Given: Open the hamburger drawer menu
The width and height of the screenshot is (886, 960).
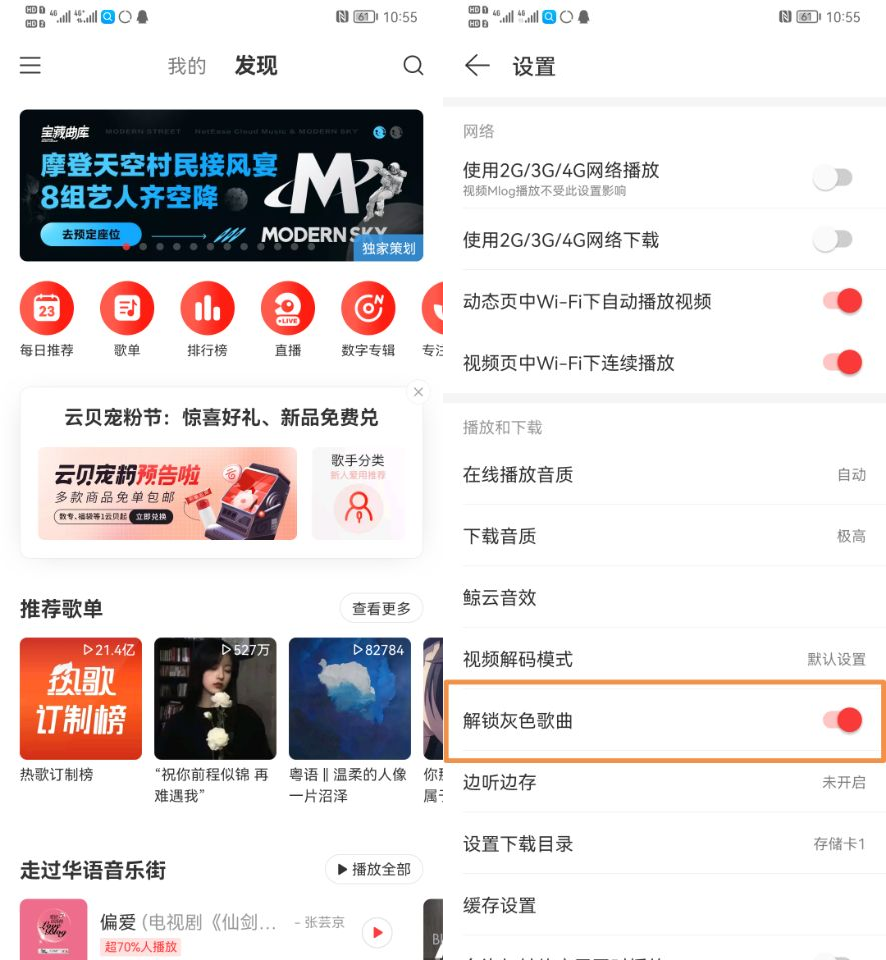Looking at the screenshot, I should (31, 66).
